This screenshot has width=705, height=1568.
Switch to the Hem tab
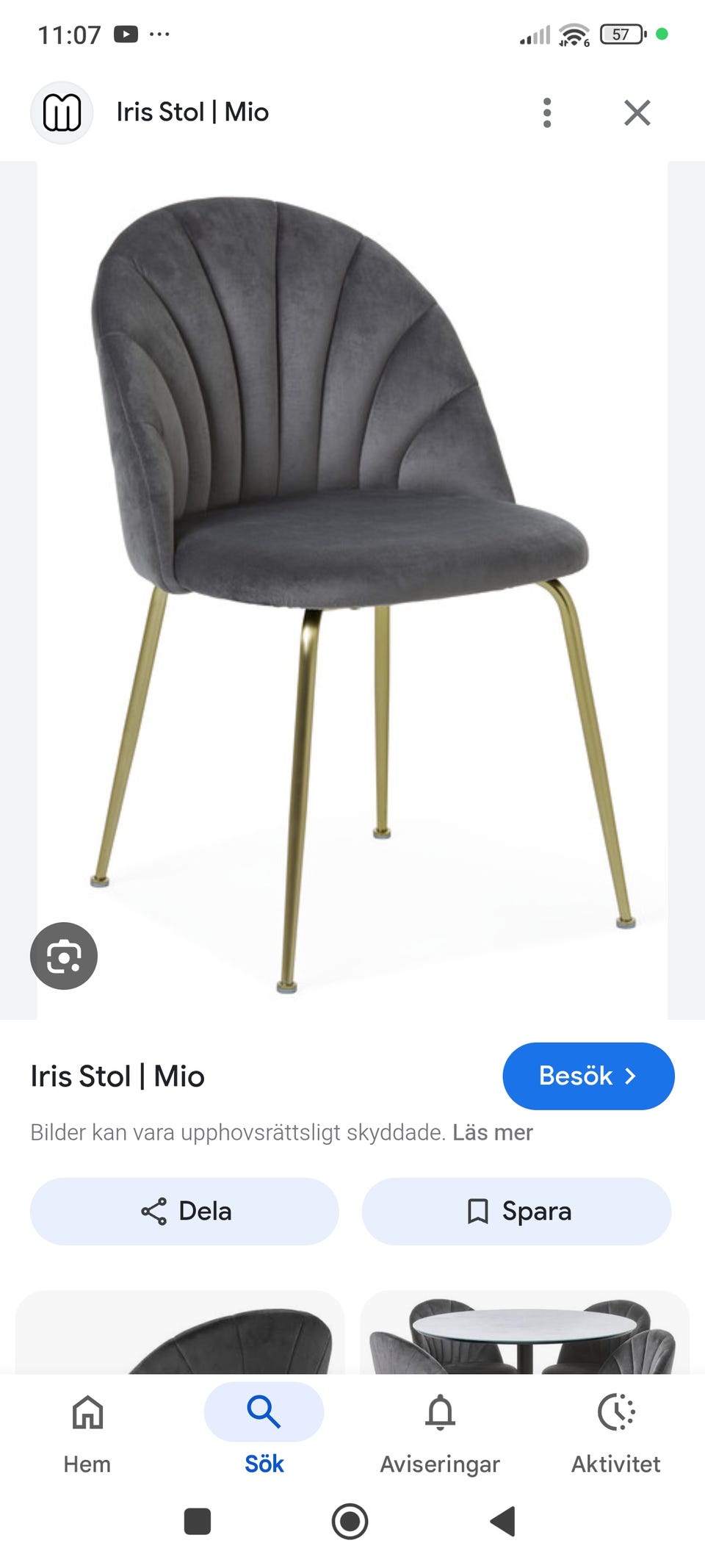pyautogui.click(x=87, y=1430)
